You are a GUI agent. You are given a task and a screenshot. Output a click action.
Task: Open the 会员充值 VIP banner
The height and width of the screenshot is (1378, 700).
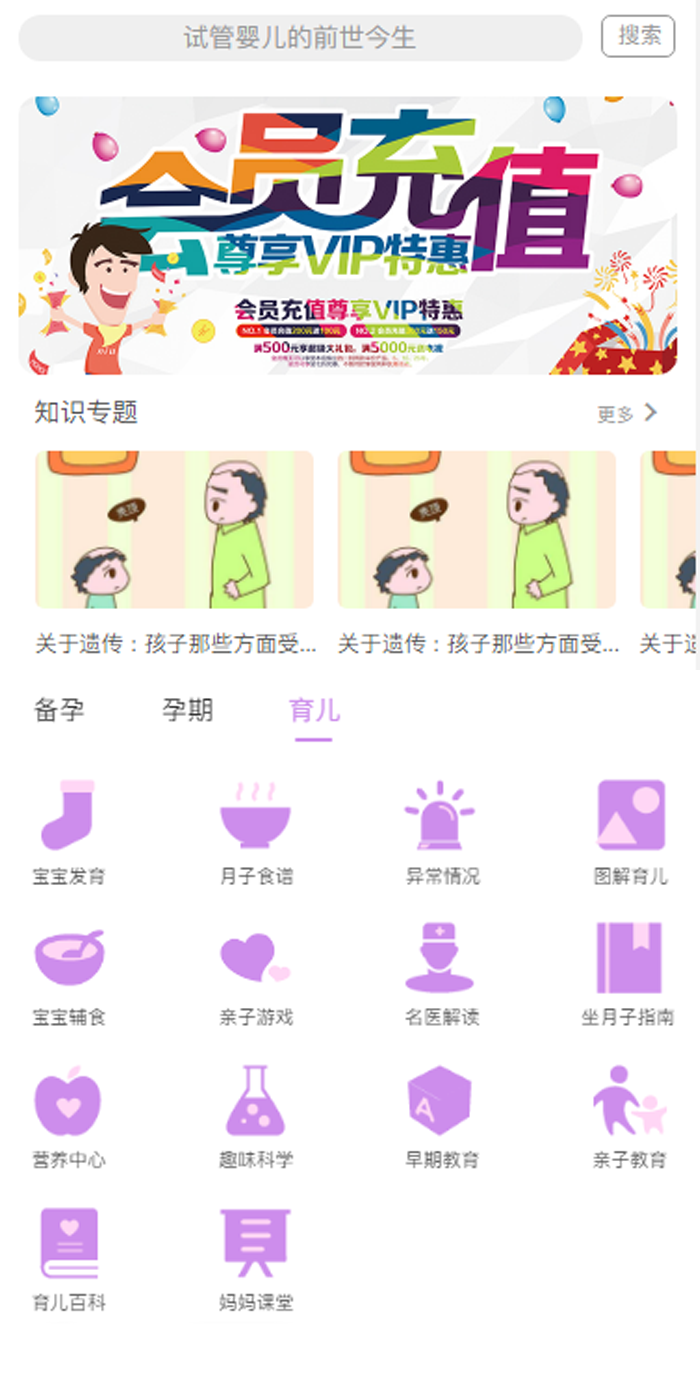348,235
